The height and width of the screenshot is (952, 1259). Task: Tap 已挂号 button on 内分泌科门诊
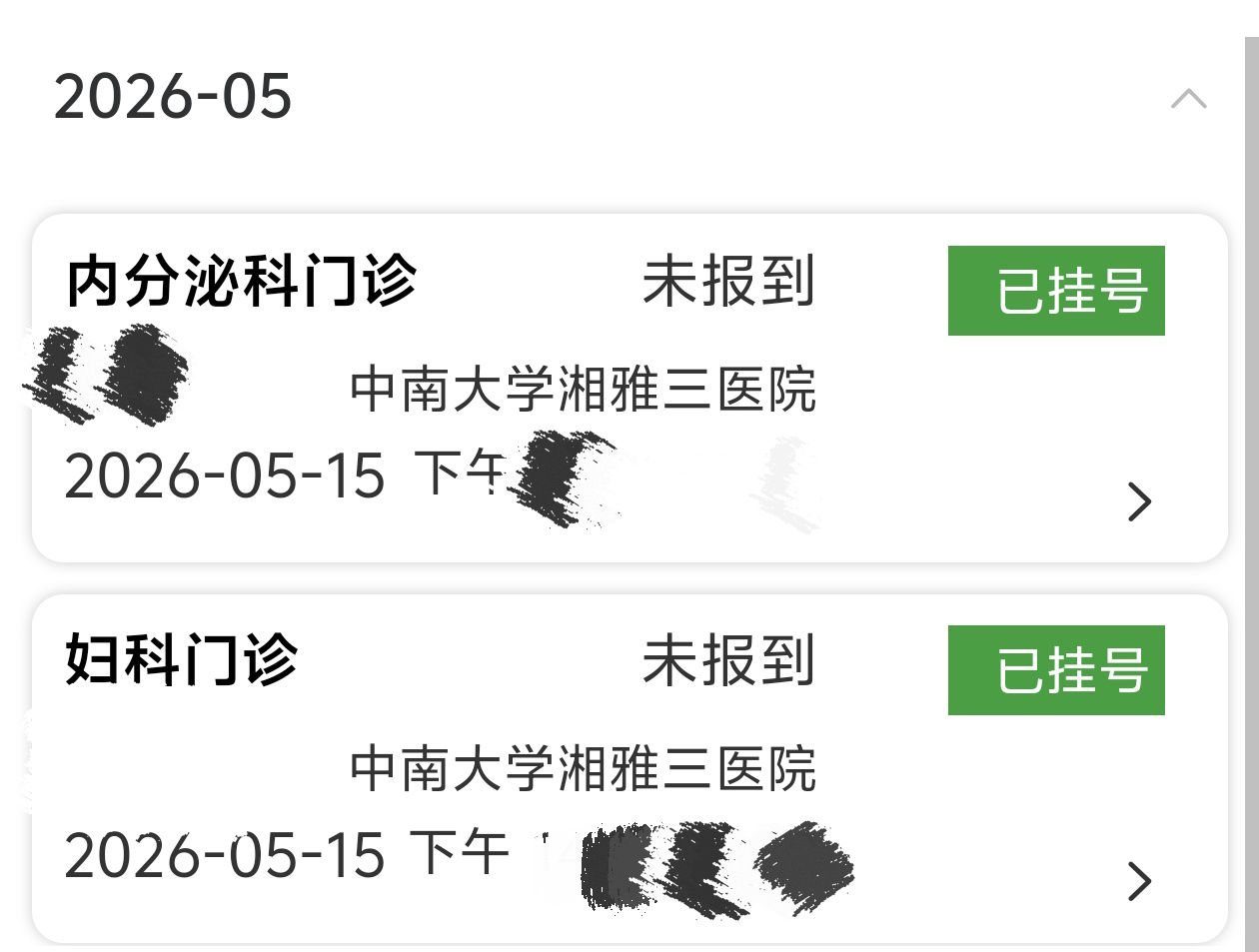(1056, 291)
